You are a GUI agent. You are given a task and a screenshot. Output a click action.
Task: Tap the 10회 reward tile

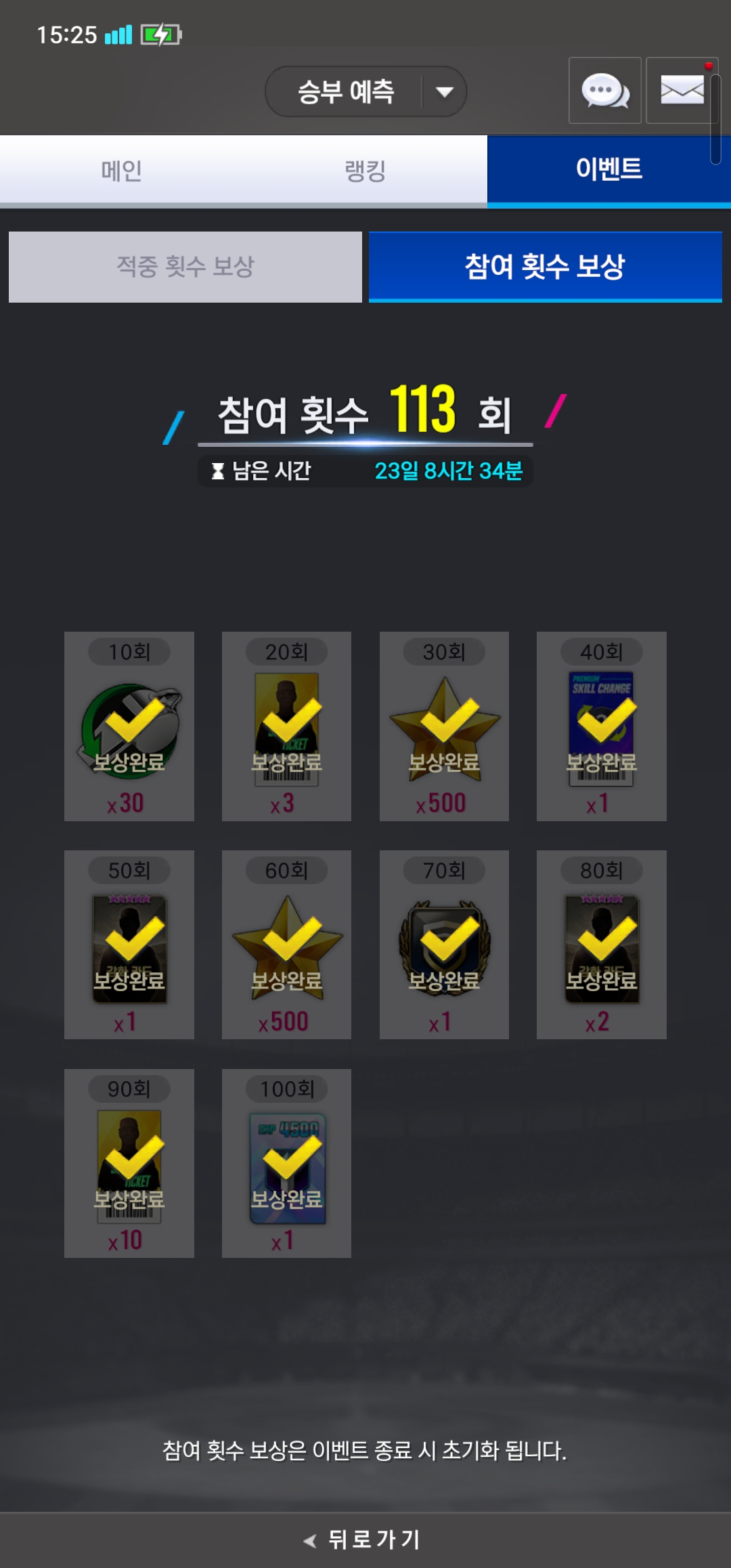click(129, 726)
